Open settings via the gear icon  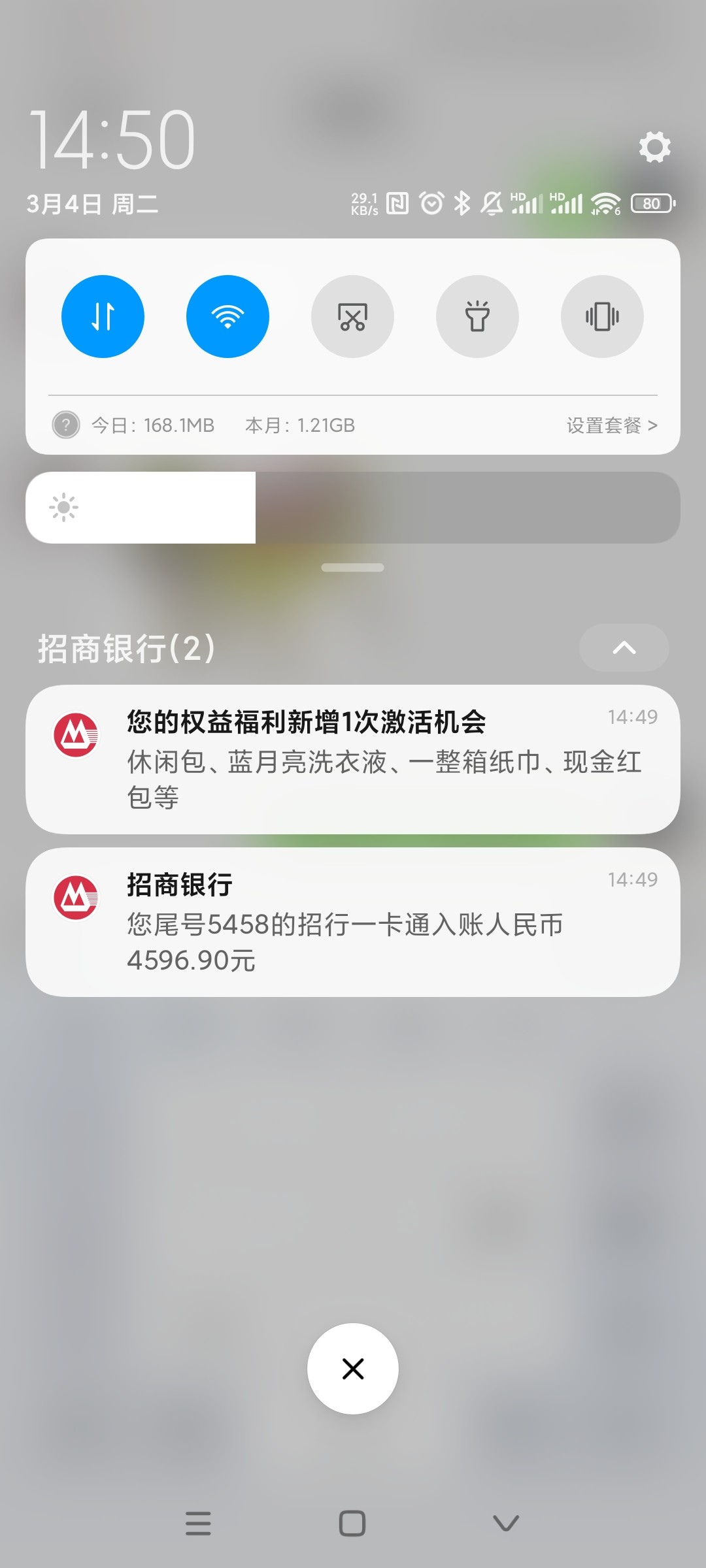click(x=654, y=147)
